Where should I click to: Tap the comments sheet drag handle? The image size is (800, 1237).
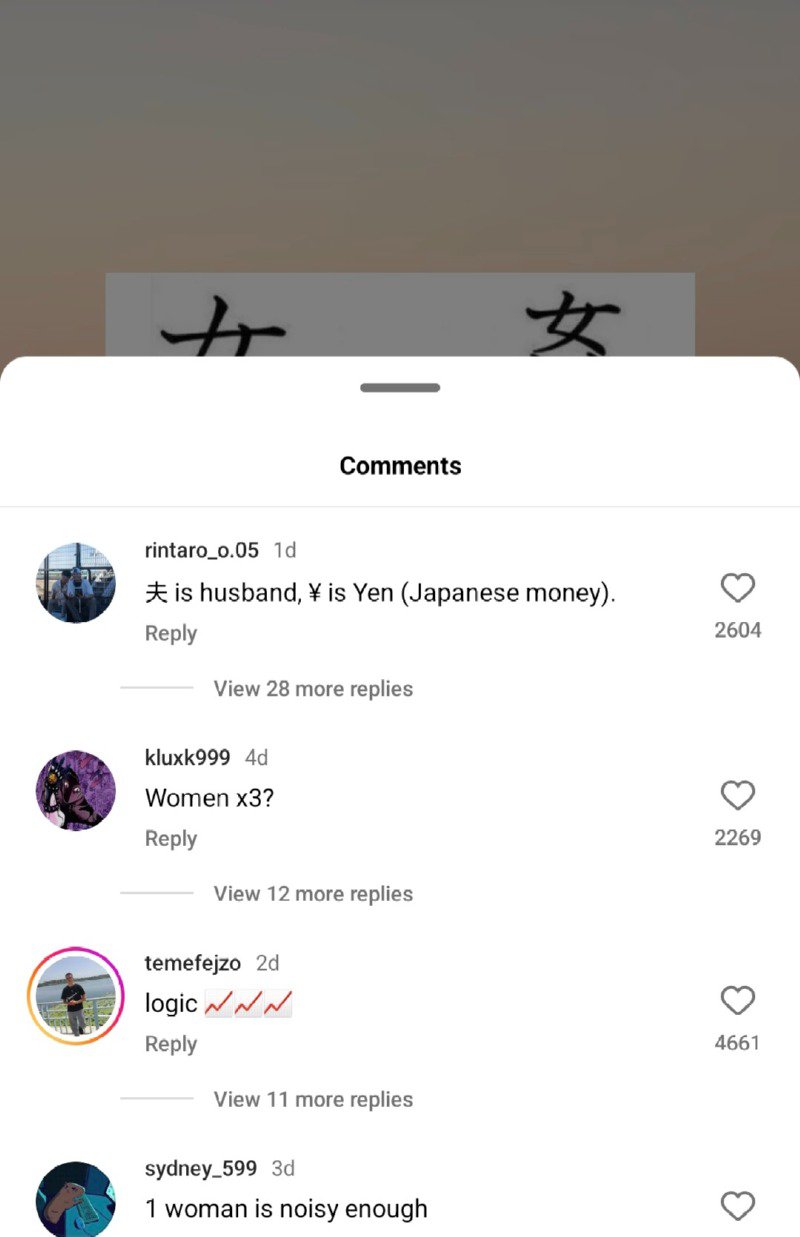400,388
